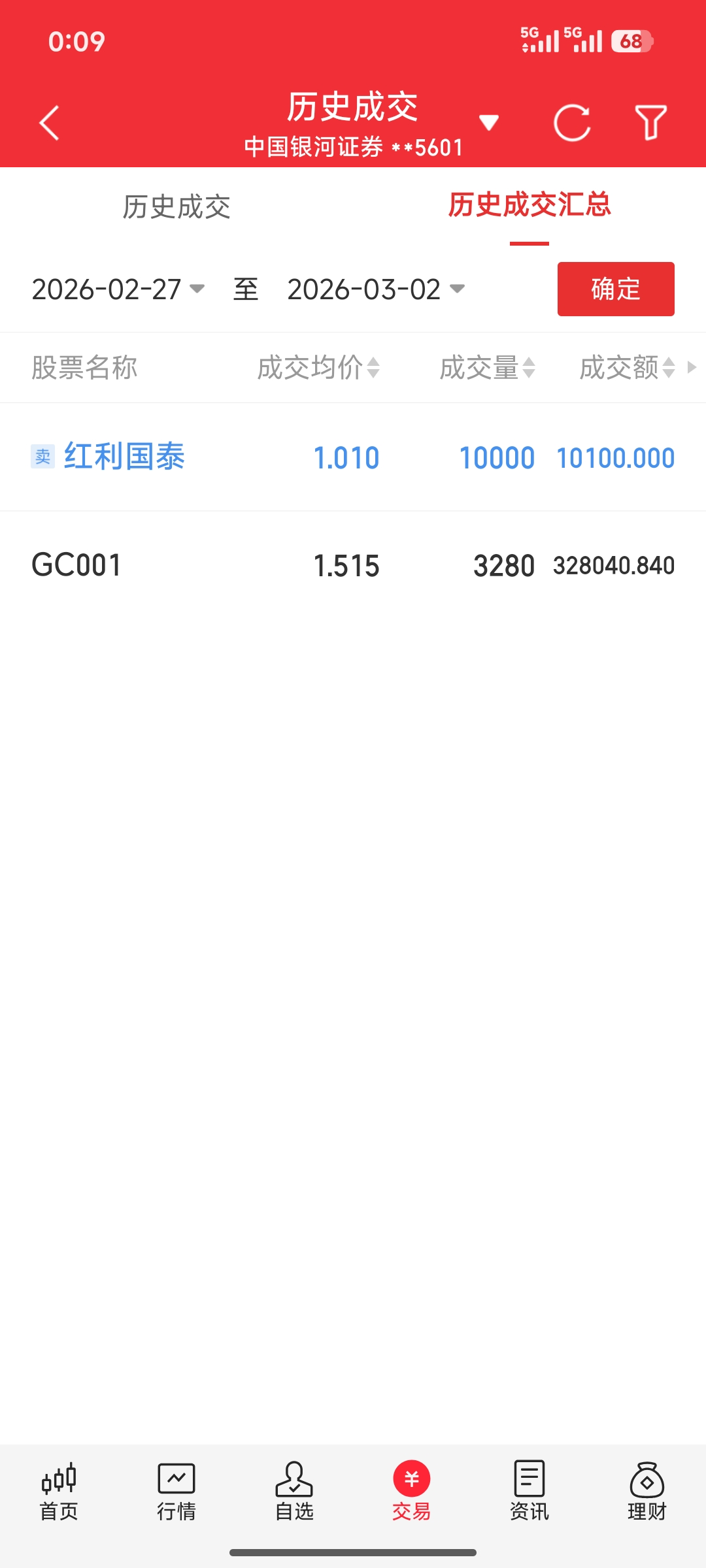Screen dimensions: 706x1568
Task: Switch to the 理财 tab
Action: pos(647,1491)
